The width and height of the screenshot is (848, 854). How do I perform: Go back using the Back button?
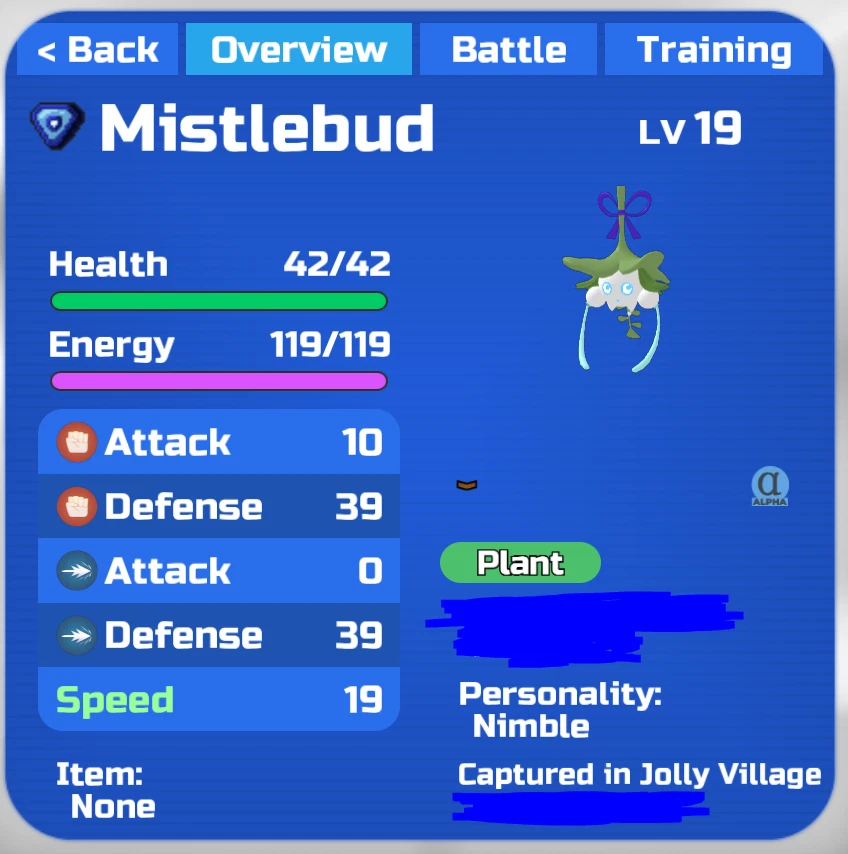pyautogui.click(x=97, y=50)
